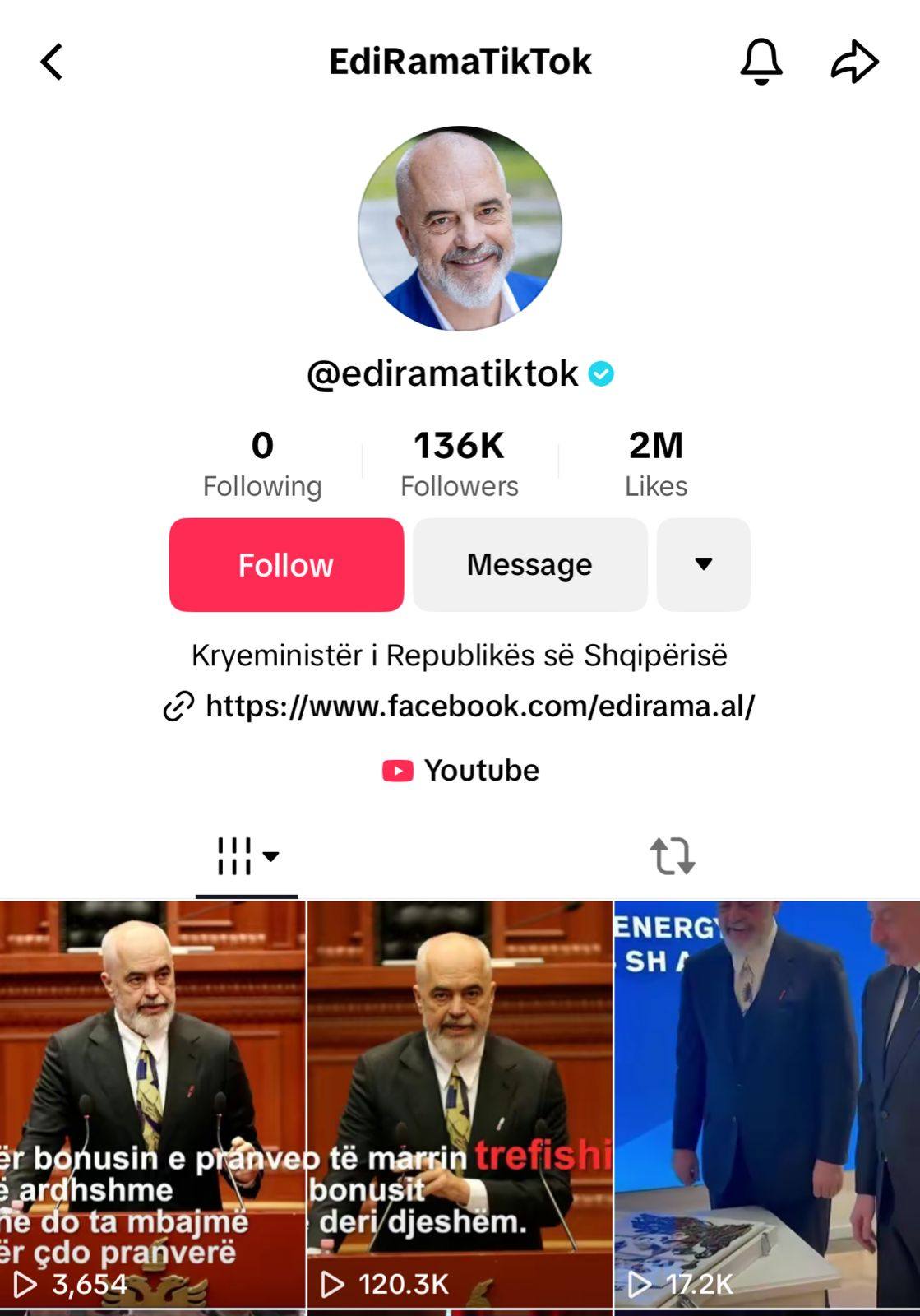View the 0 Following list
Viewport: 920px width, 1316px height.
(262, 464)
